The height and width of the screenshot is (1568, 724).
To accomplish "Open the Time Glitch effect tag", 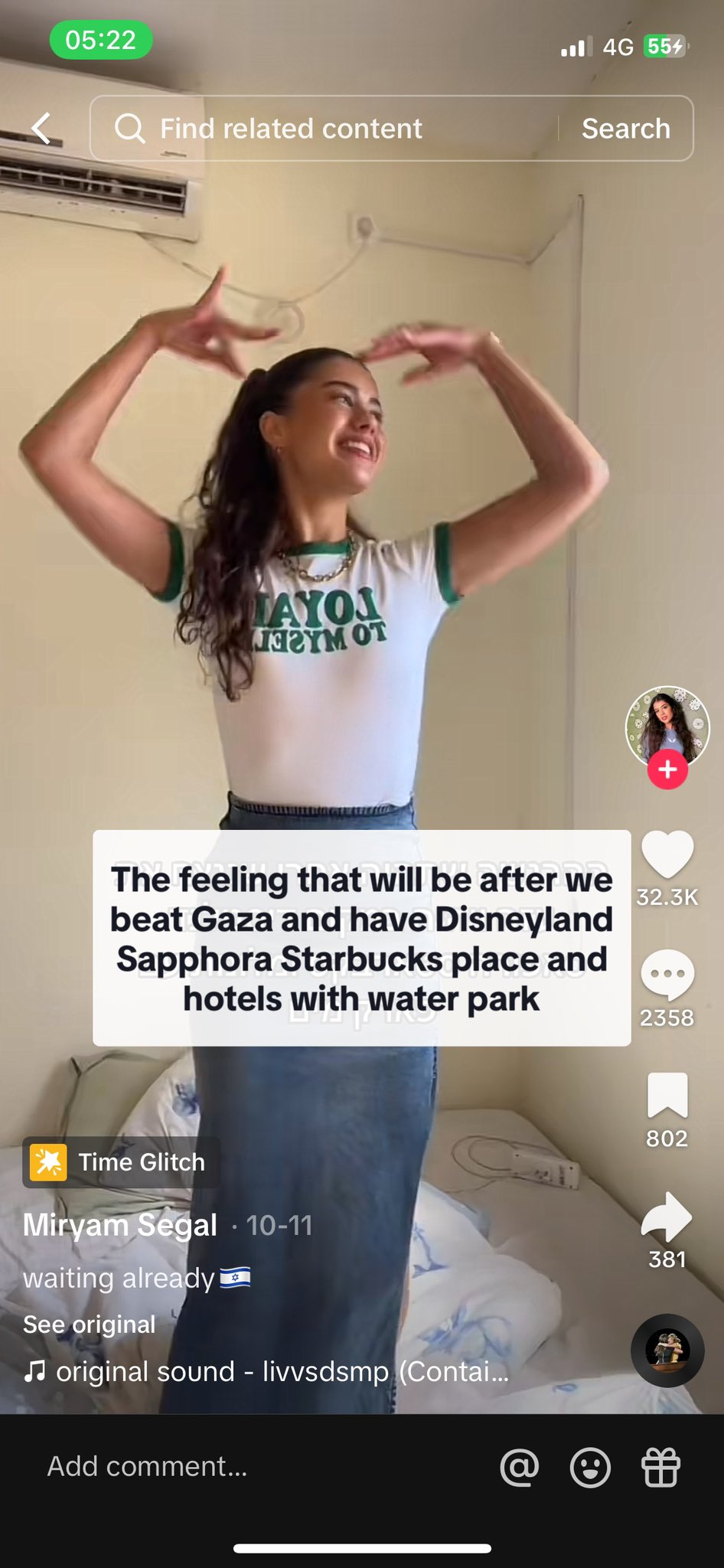I will 121,1162.
